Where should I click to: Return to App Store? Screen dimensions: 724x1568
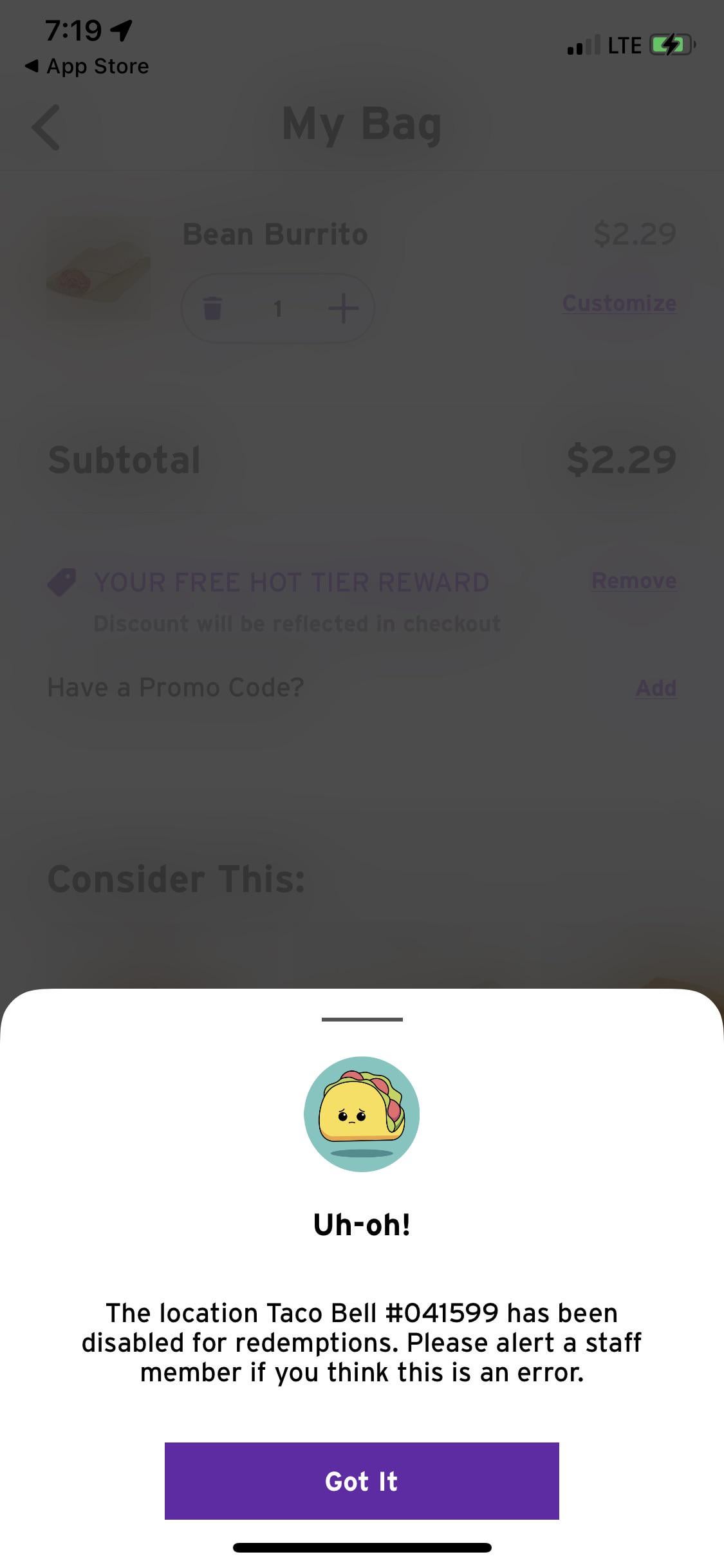click(87, 66)
